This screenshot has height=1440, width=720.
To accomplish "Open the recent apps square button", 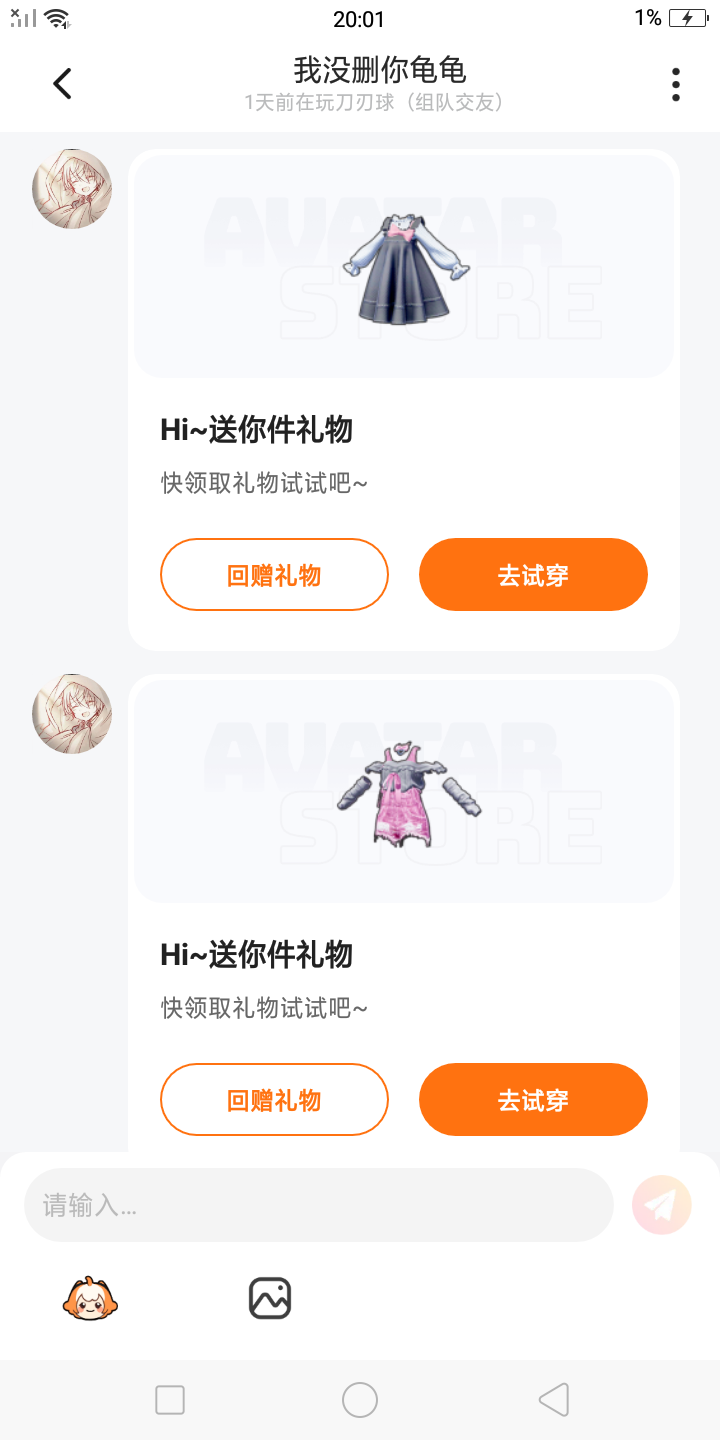I will pyautogui.click(x=170, y=1400).
